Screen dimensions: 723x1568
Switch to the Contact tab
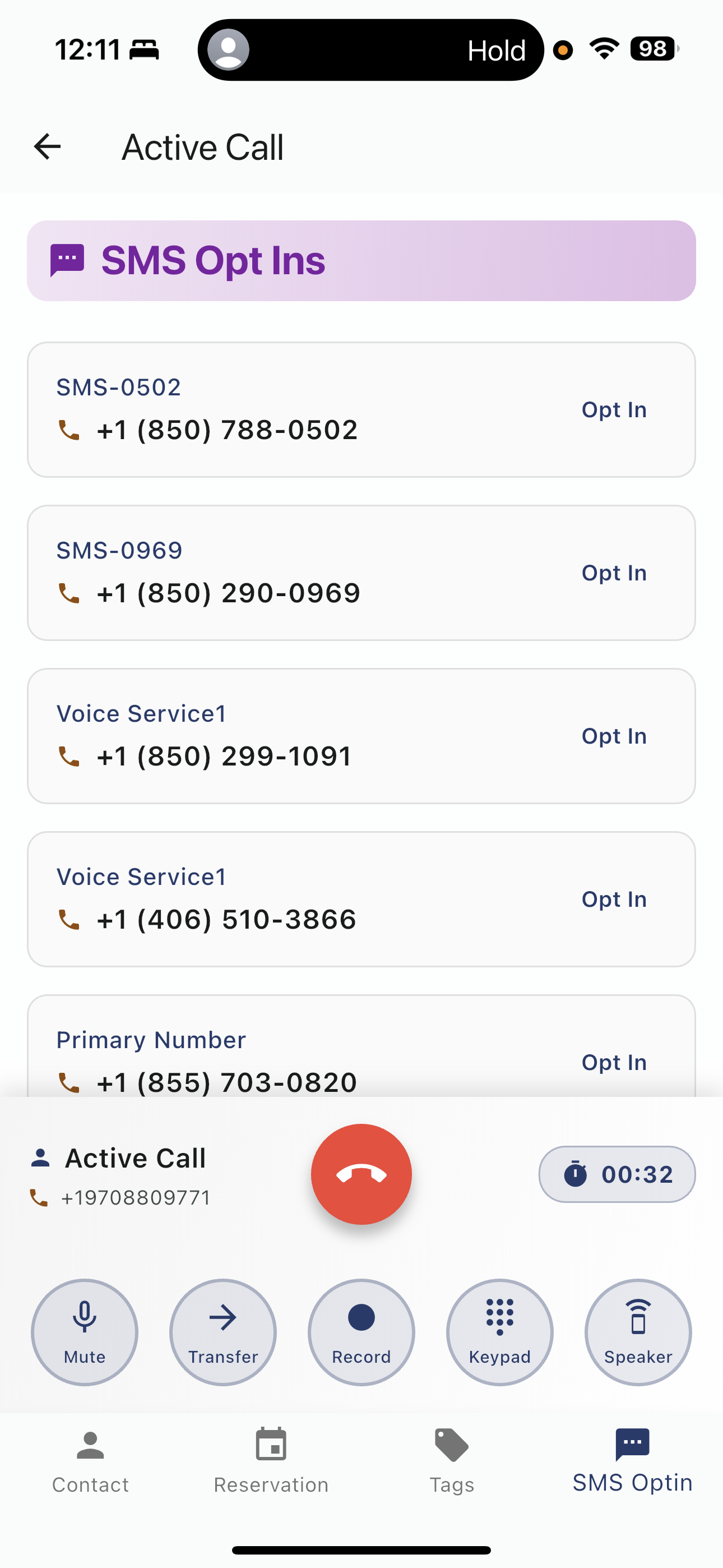(90, 1461)
